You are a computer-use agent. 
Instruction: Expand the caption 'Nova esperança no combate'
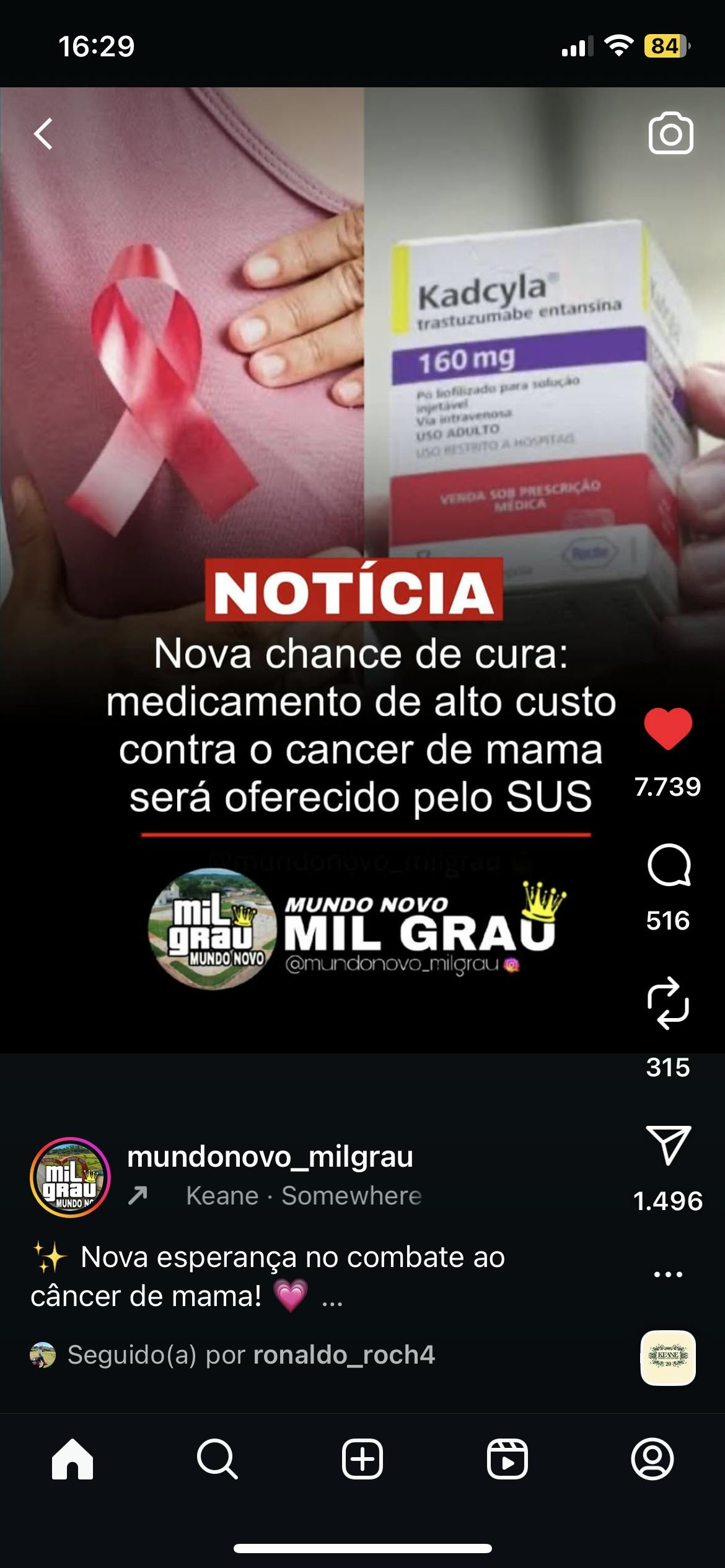(x=332, y=1297)
